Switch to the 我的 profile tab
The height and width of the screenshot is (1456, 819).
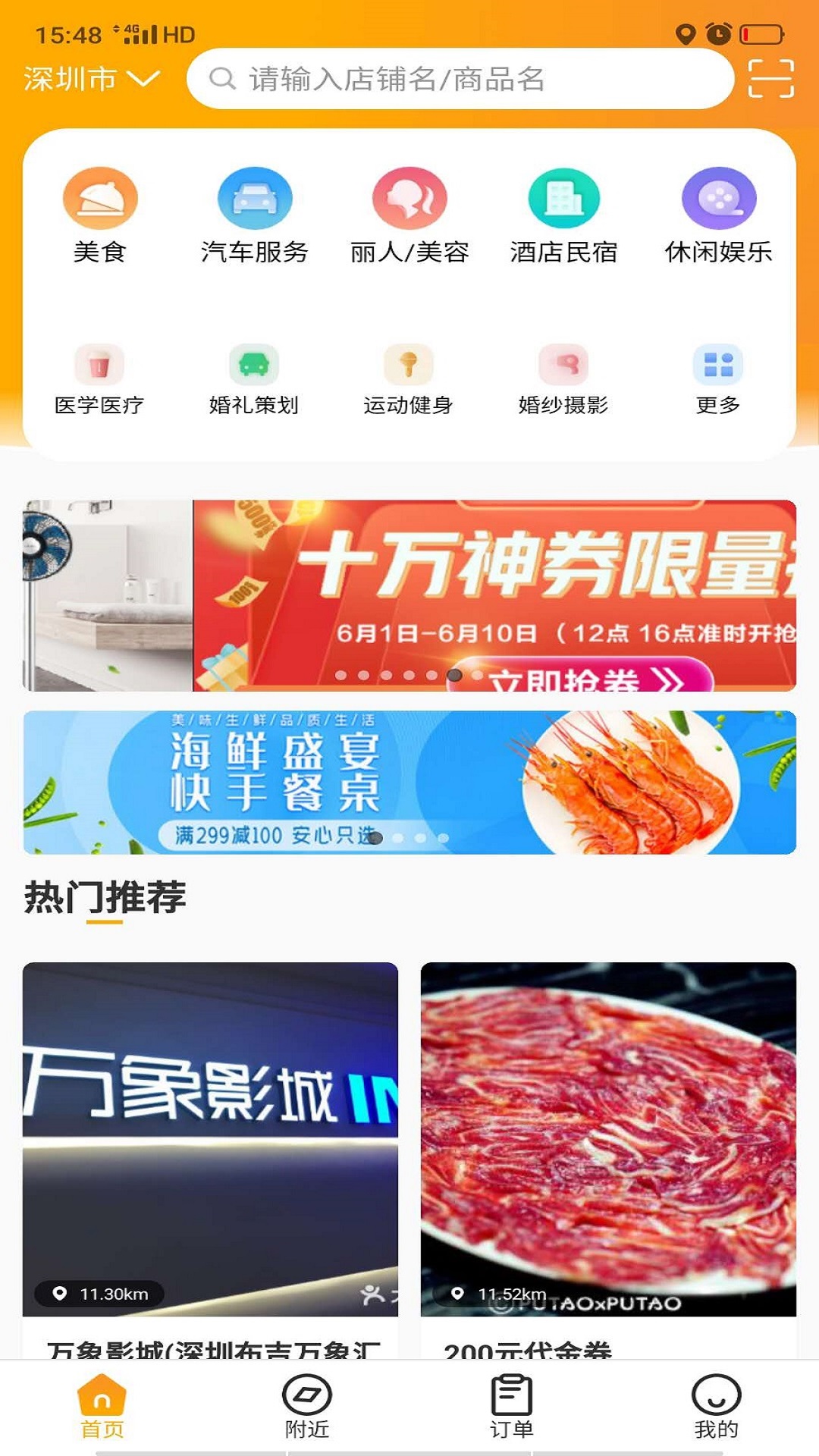(716, 1407)
